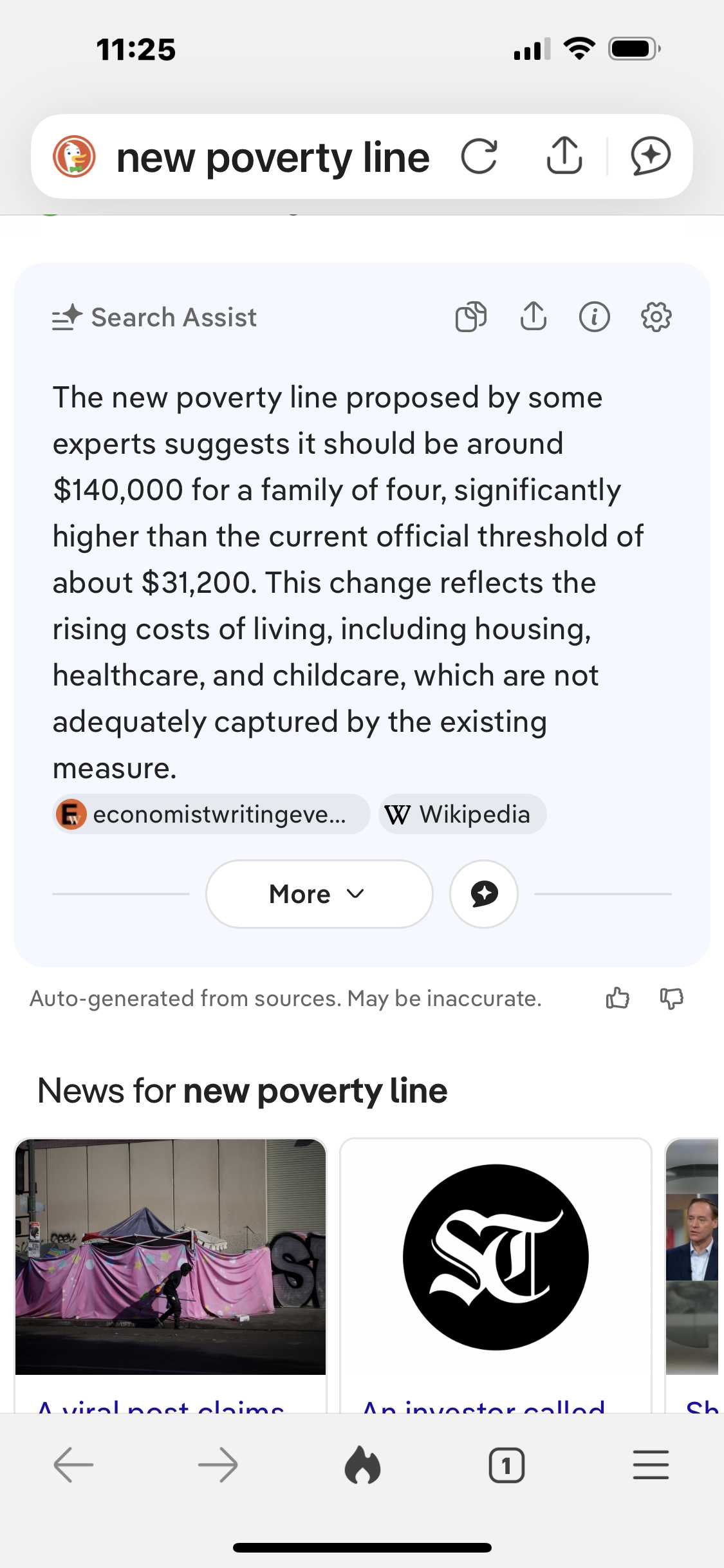Image resolution: width=724 pixels, height=1568 pixels.
Task: Open Duck.ai chat from the address bar
Action: [651, 156]
